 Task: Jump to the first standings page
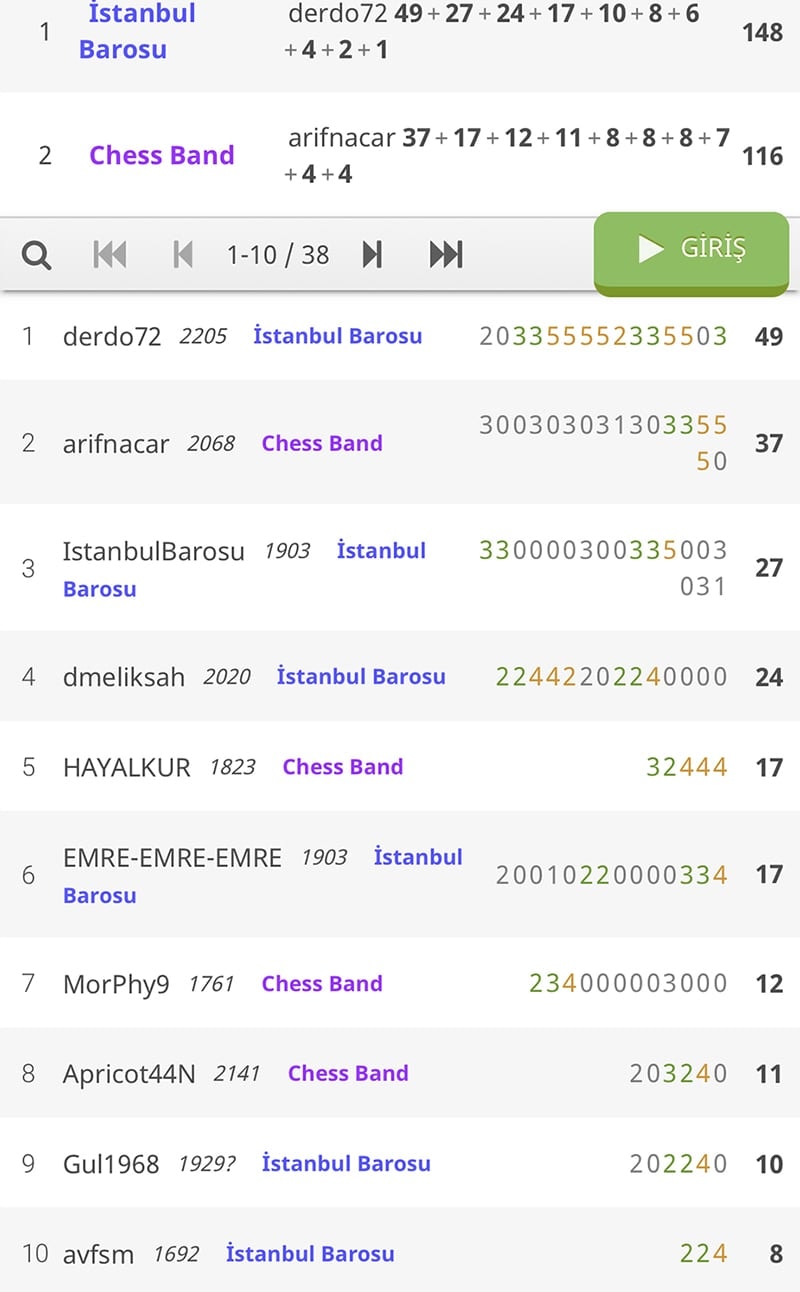110,255
